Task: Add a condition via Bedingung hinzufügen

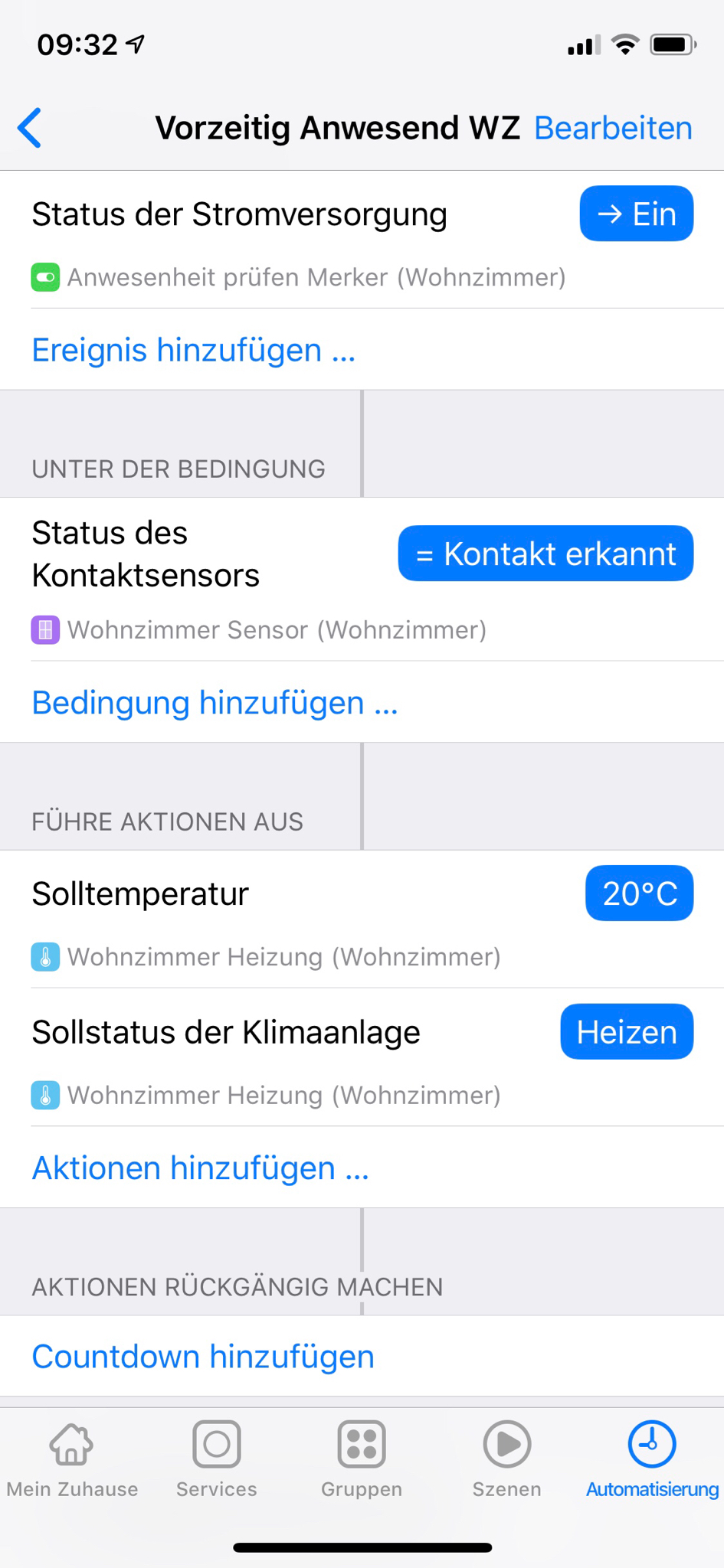Action: pos(215,703)
